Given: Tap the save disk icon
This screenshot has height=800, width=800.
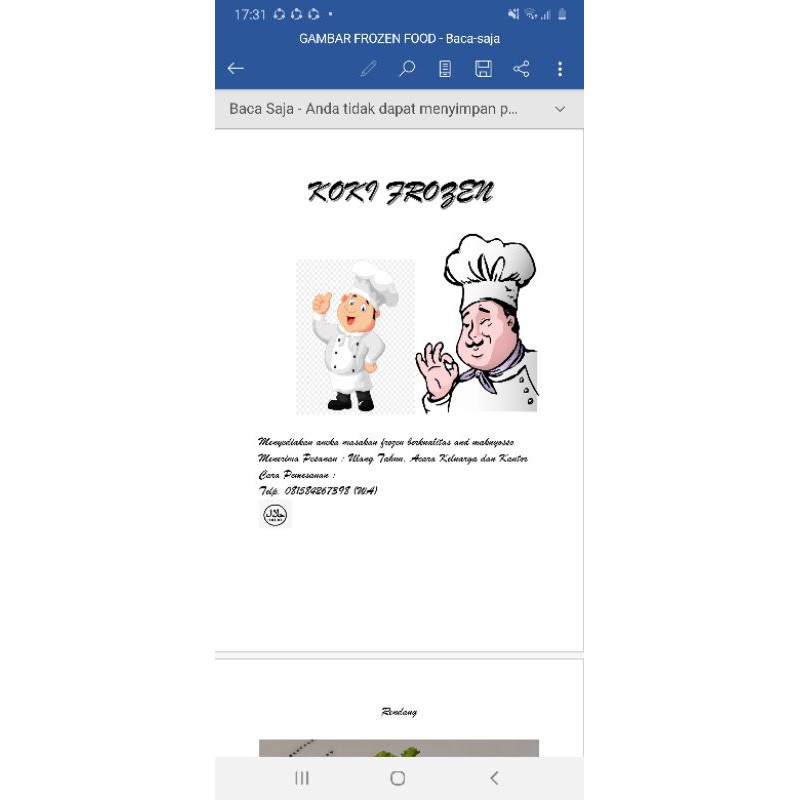Looking at the screenshot, I should [x=483, y=68].
